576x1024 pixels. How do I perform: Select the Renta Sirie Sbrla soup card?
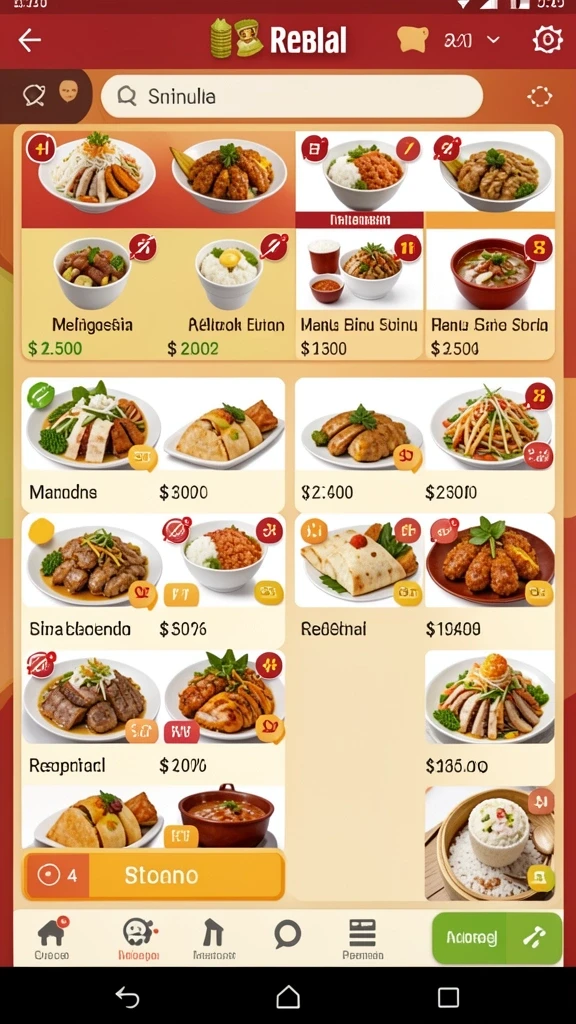[x=490, y=294]
